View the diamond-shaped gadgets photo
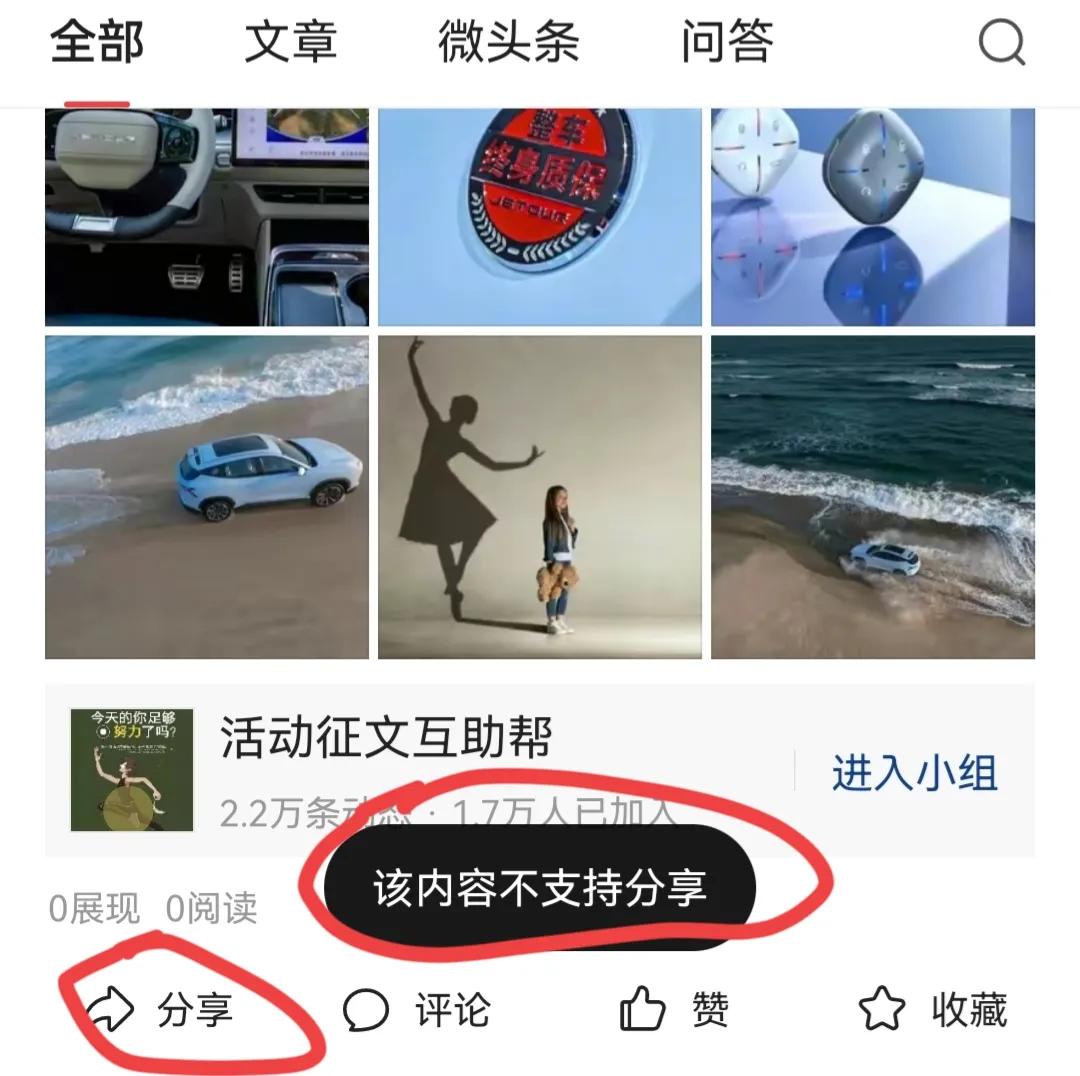1080x1076 pixels. (x=873, y=217)
